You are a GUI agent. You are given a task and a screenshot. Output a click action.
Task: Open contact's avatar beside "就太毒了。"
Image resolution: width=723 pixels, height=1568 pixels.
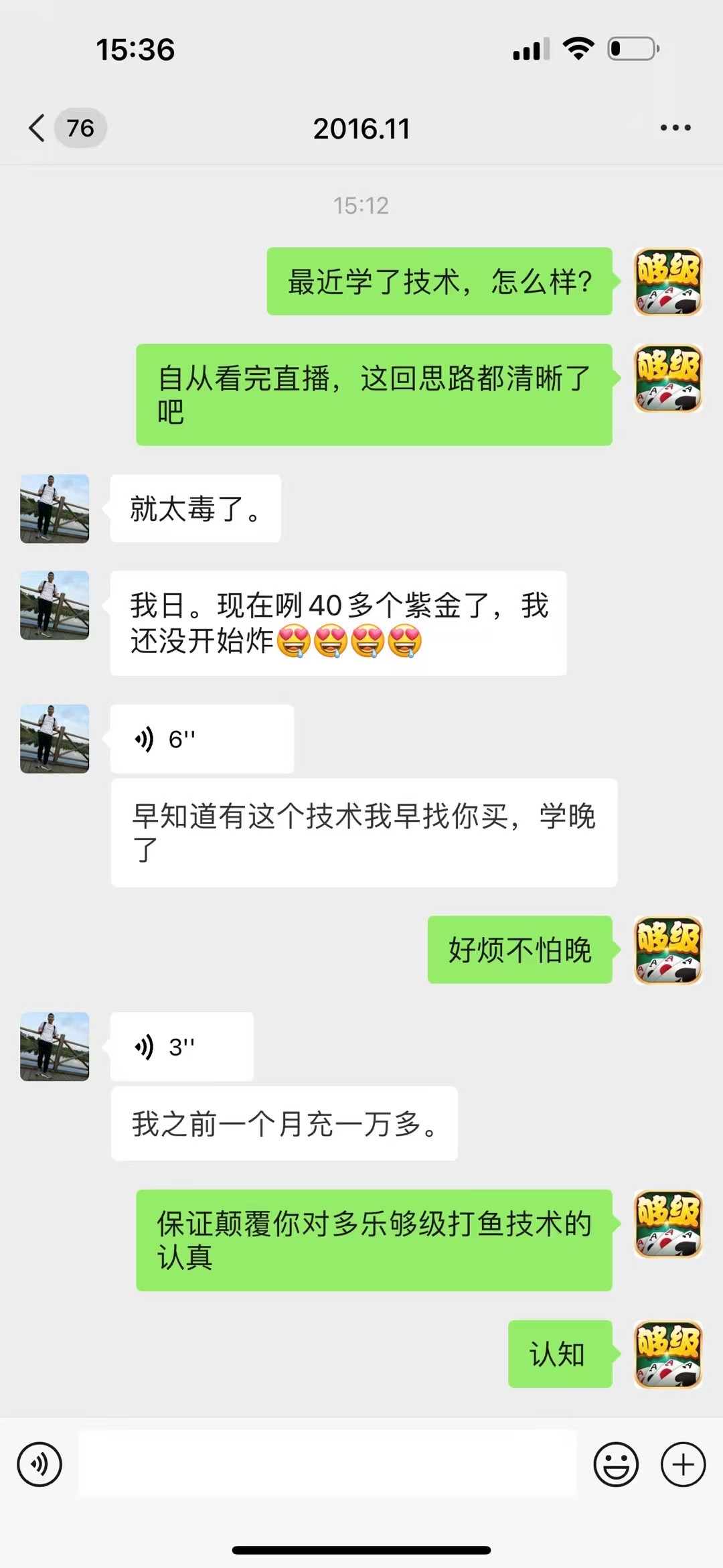click(x=55, y=509)
